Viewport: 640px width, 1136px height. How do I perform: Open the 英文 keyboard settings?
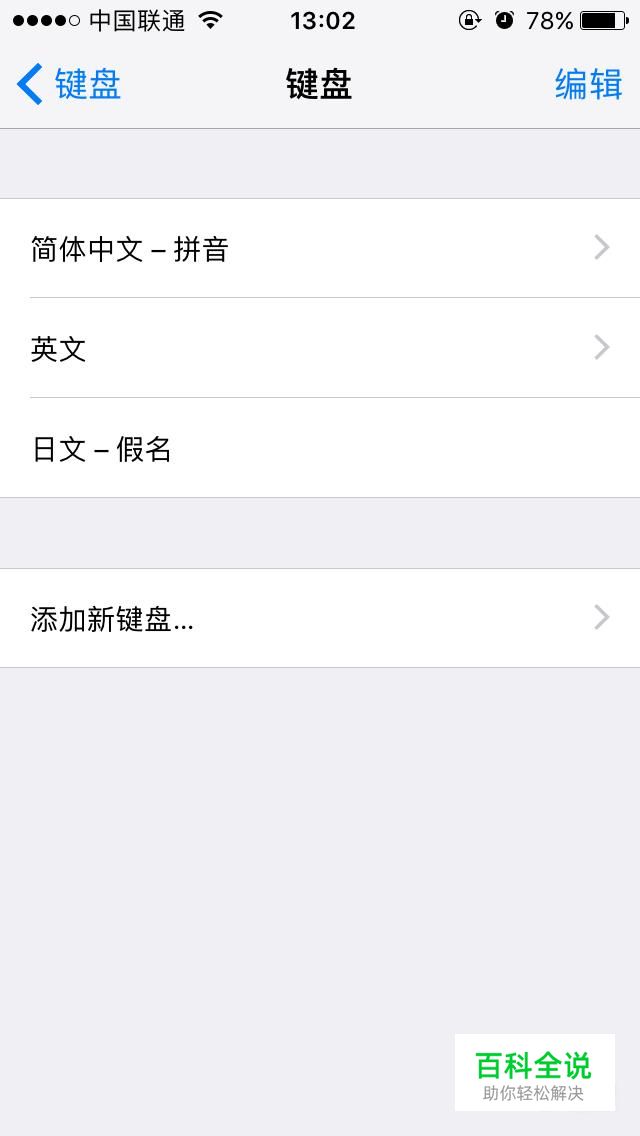coord(320,348)
